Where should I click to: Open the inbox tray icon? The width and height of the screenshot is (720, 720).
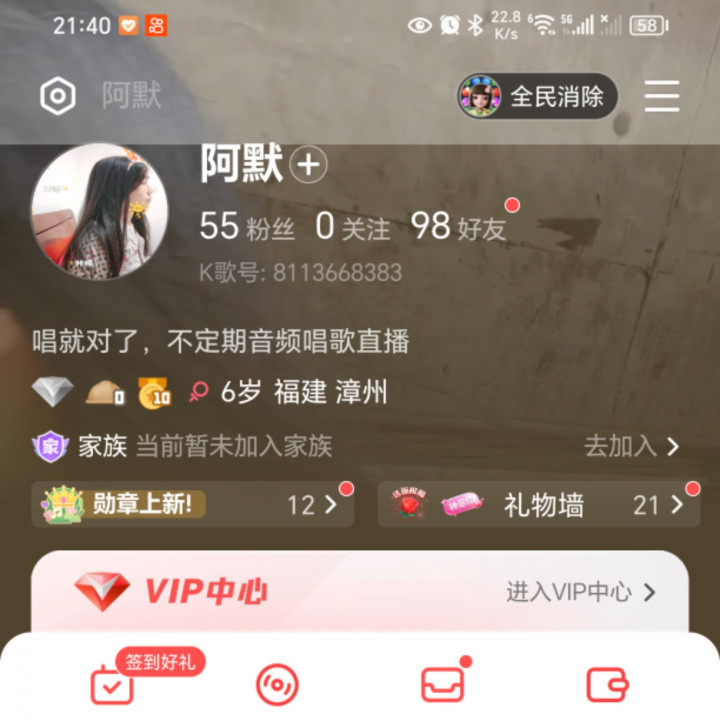[442, 684]
